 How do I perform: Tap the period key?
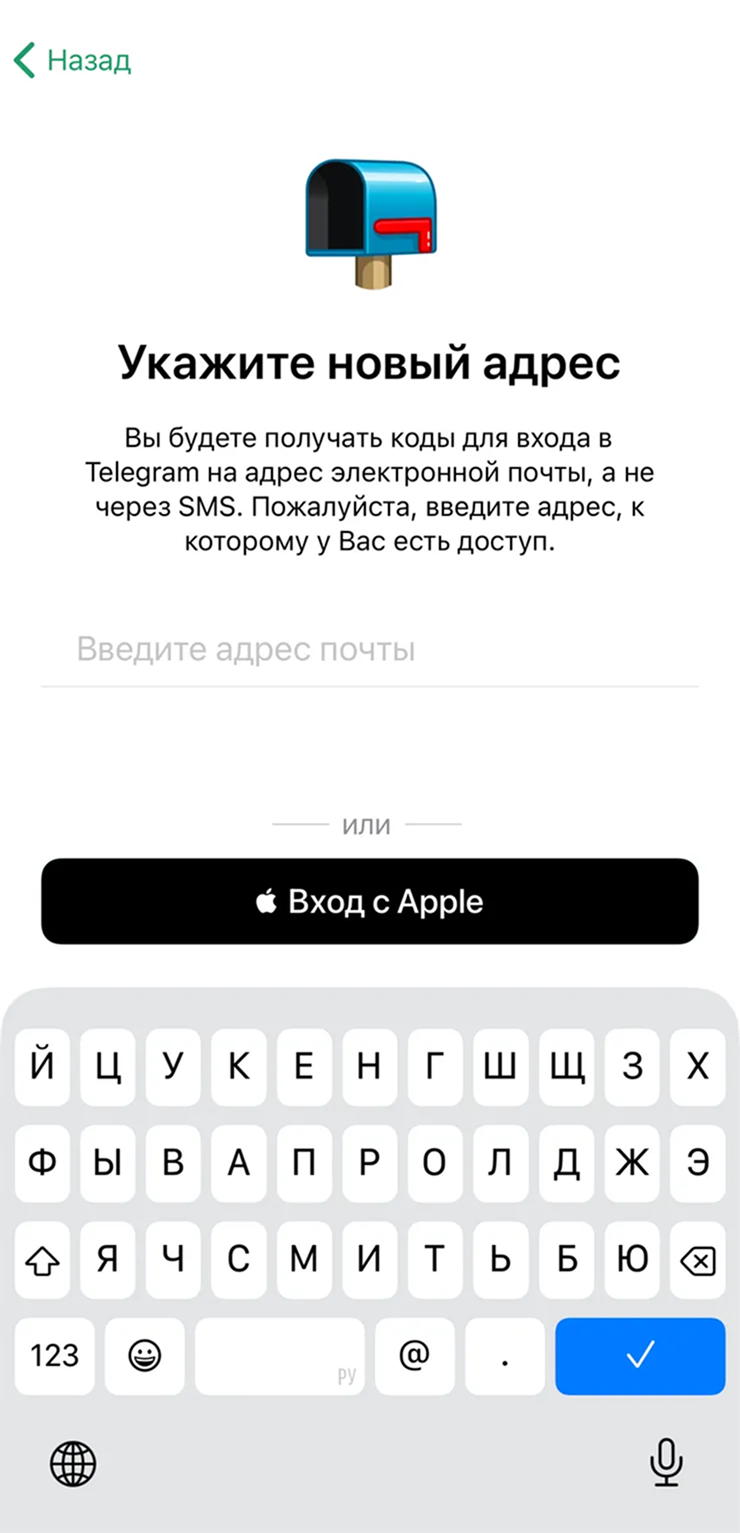tap(504, 1355)
